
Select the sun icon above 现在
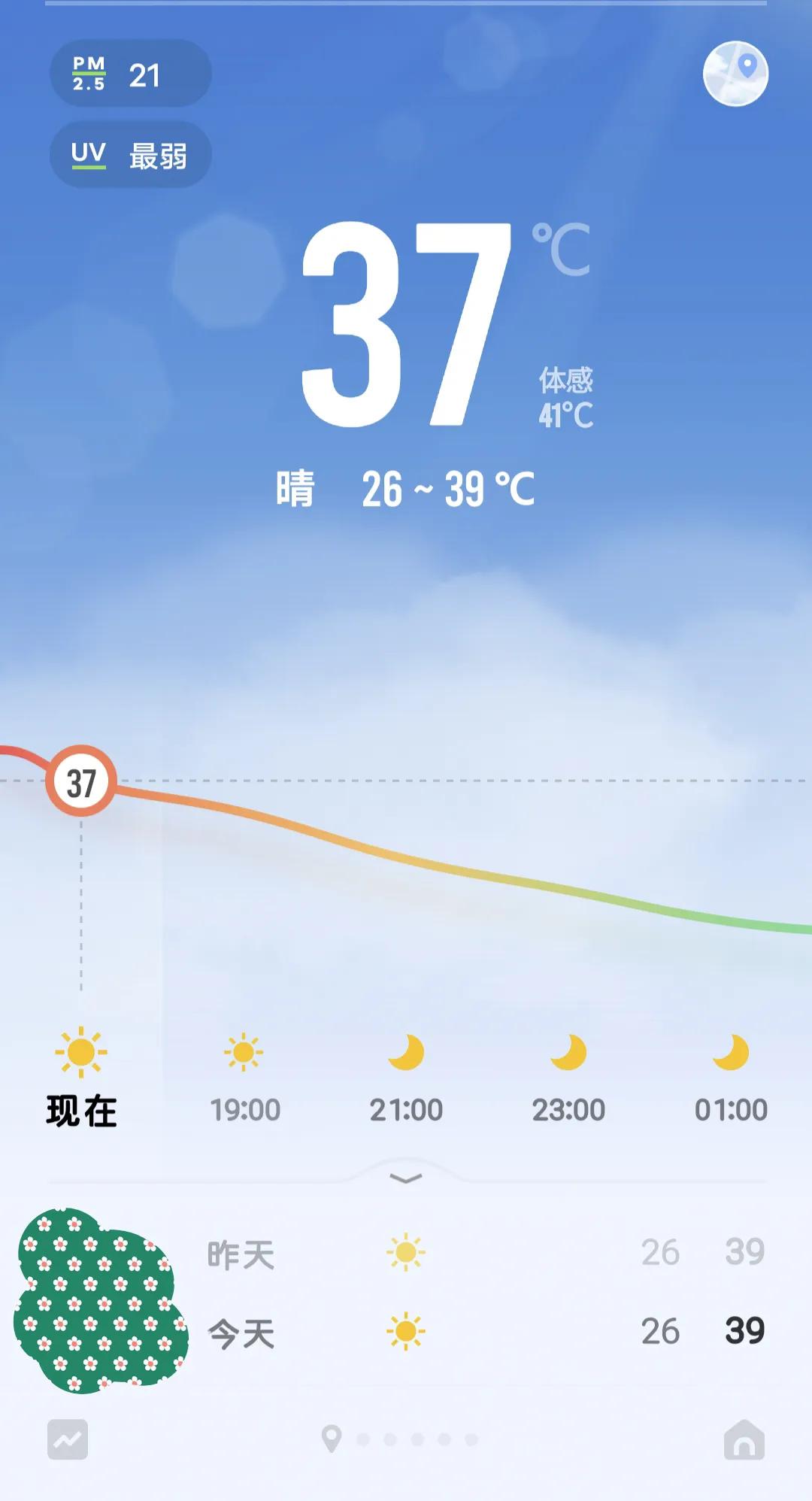tap(80, 1052)
